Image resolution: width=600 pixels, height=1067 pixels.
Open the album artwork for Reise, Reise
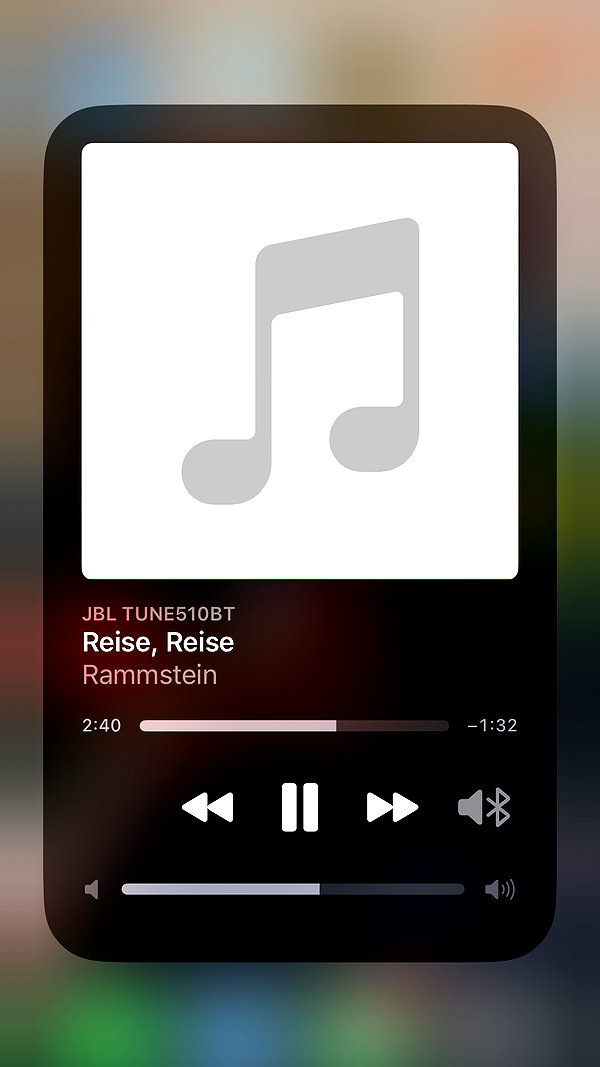(x=300, y=361)
